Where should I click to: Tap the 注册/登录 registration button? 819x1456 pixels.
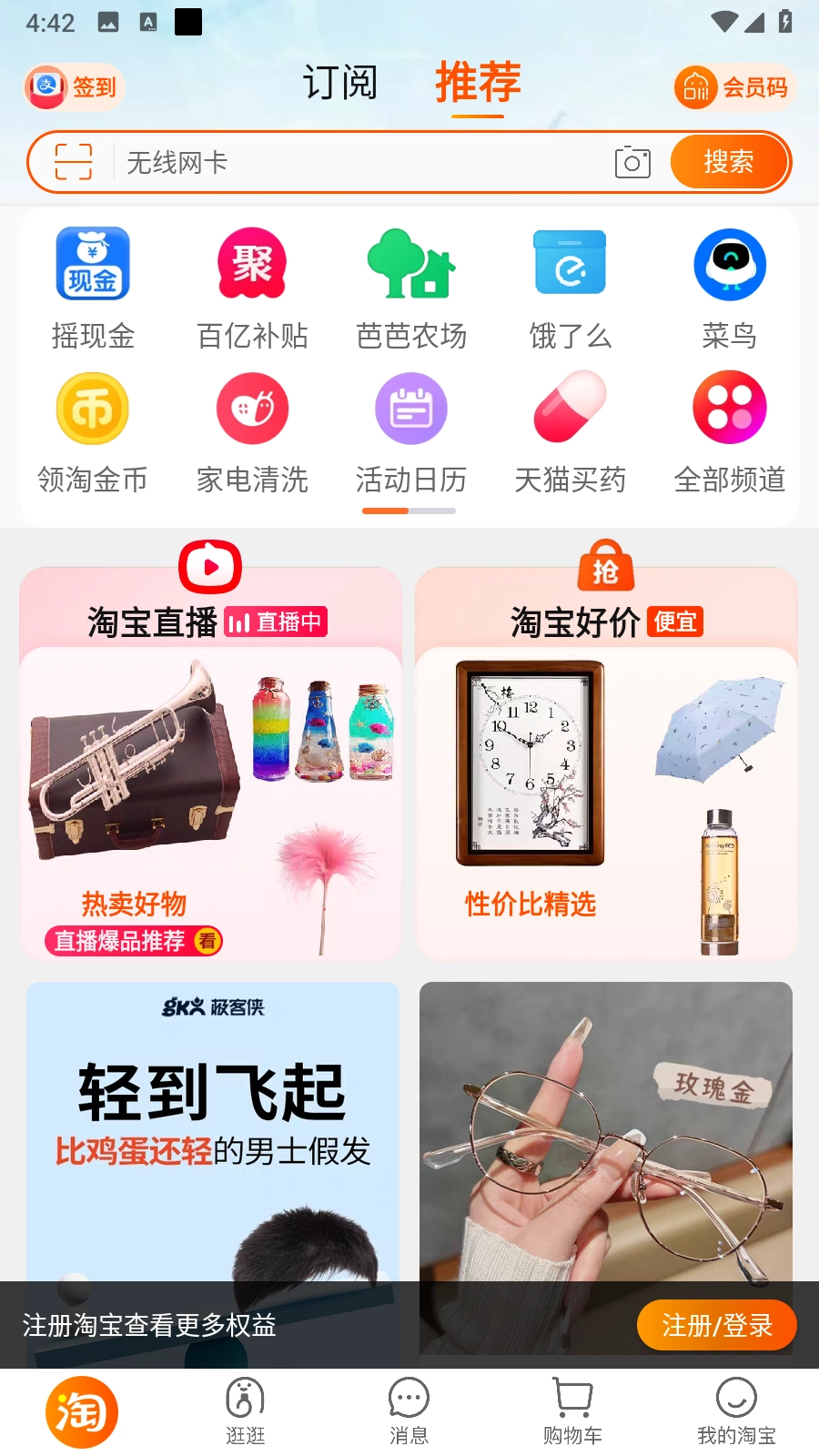716,1325
